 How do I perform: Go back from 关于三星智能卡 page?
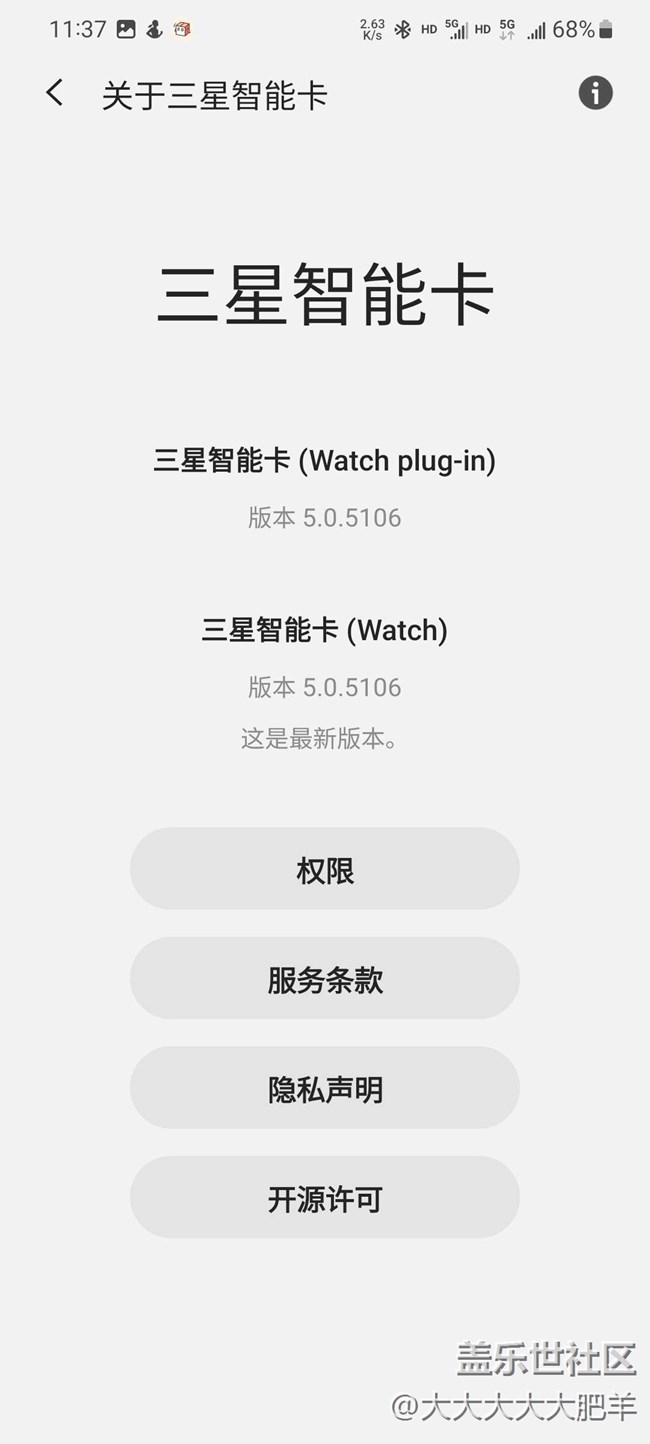[x=55, y=94]
